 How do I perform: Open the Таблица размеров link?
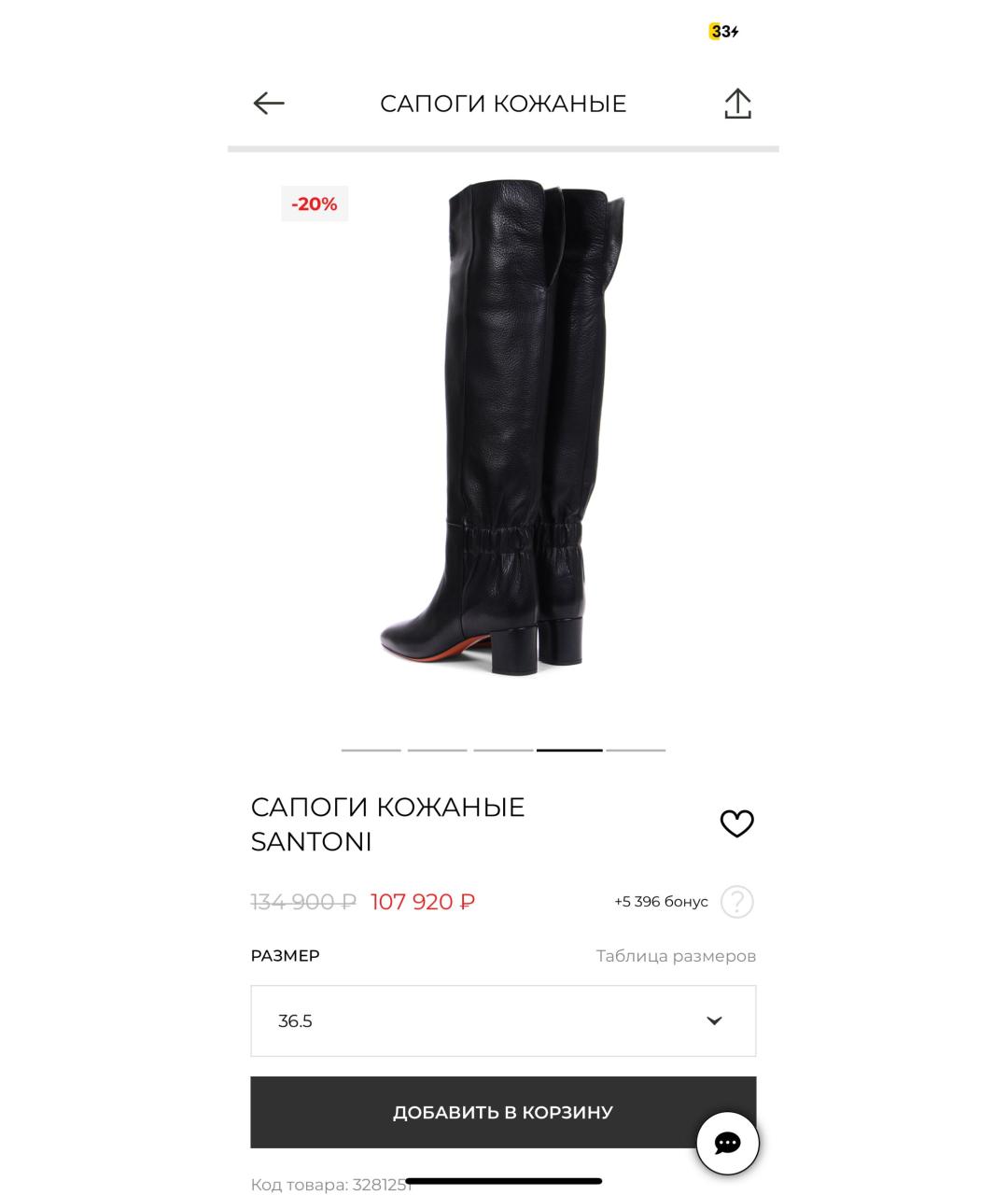coord(676,956)
